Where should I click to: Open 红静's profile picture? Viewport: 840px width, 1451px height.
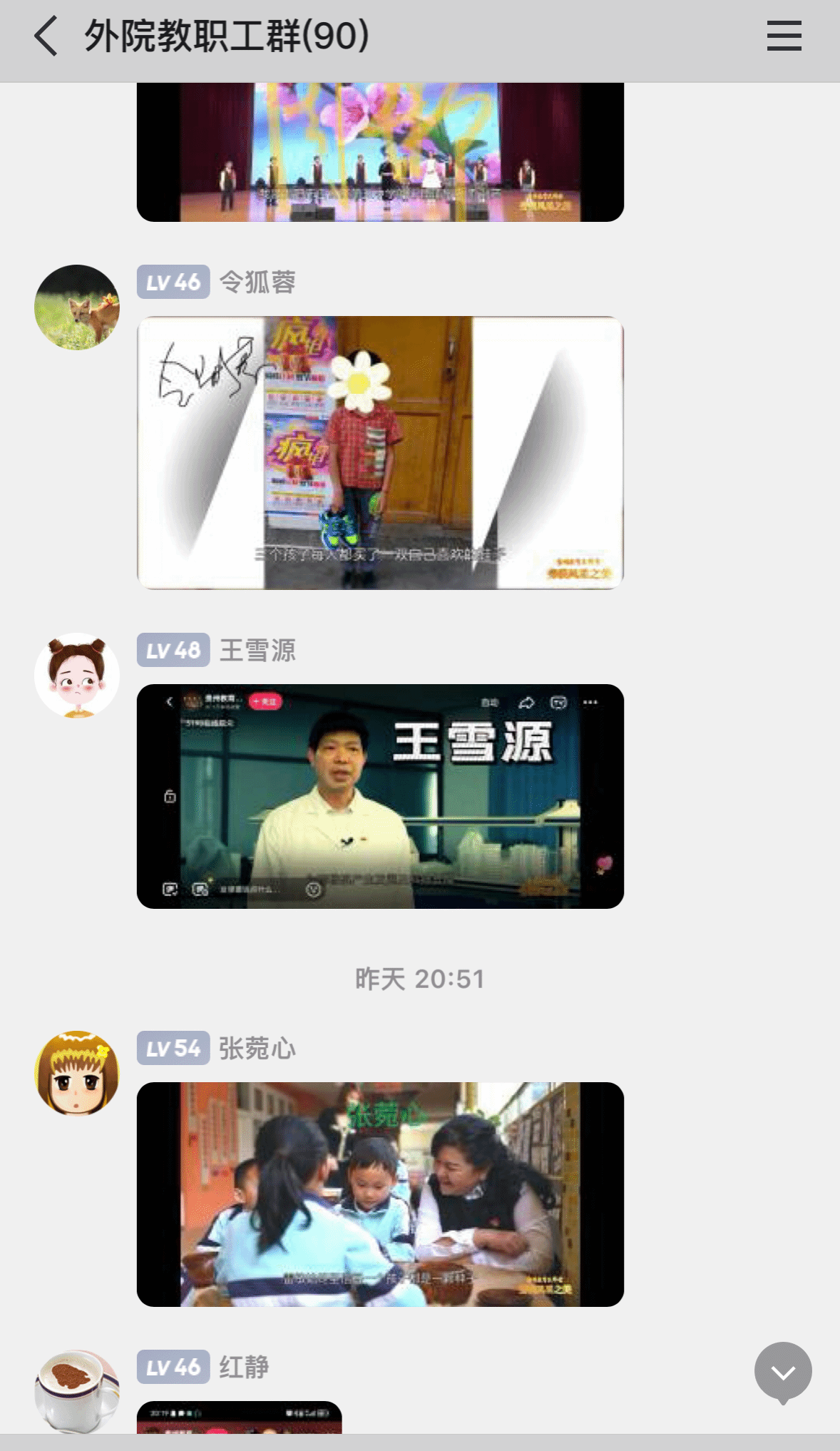pos(77,1391)
